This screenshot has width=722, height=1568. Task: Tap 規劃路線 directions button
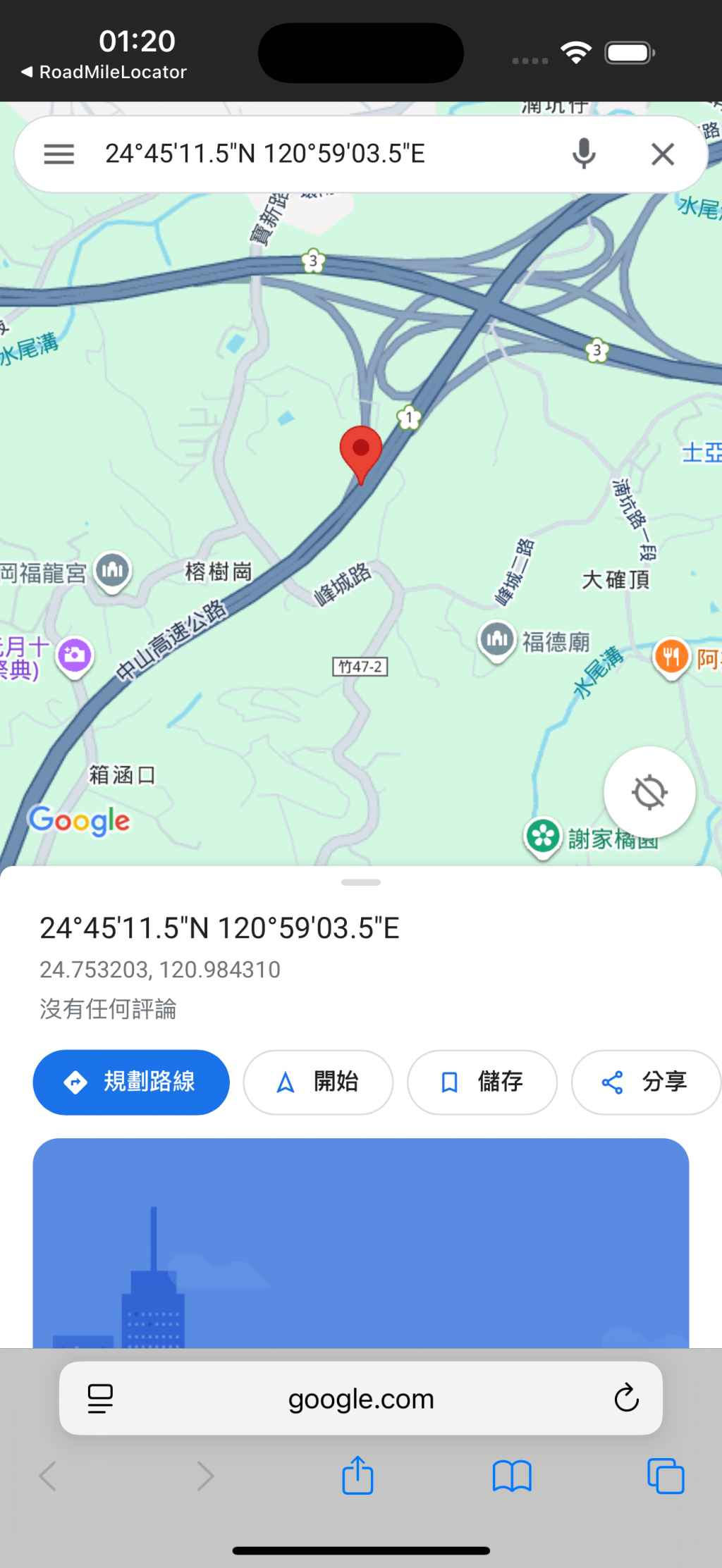pyautogui.click(x=131, y=1082)
